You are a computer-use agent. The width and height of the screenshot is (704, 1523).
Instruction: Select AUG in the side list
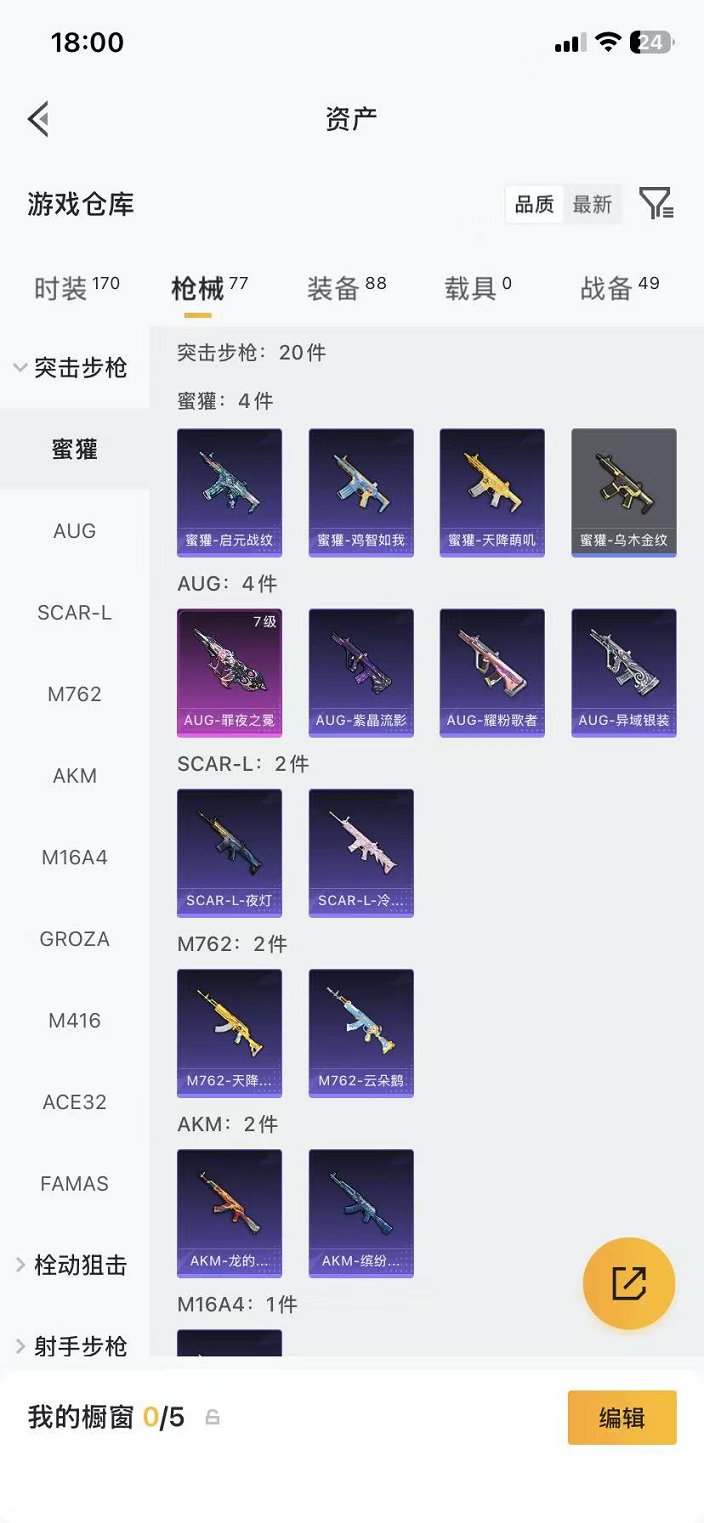point(74,531)
